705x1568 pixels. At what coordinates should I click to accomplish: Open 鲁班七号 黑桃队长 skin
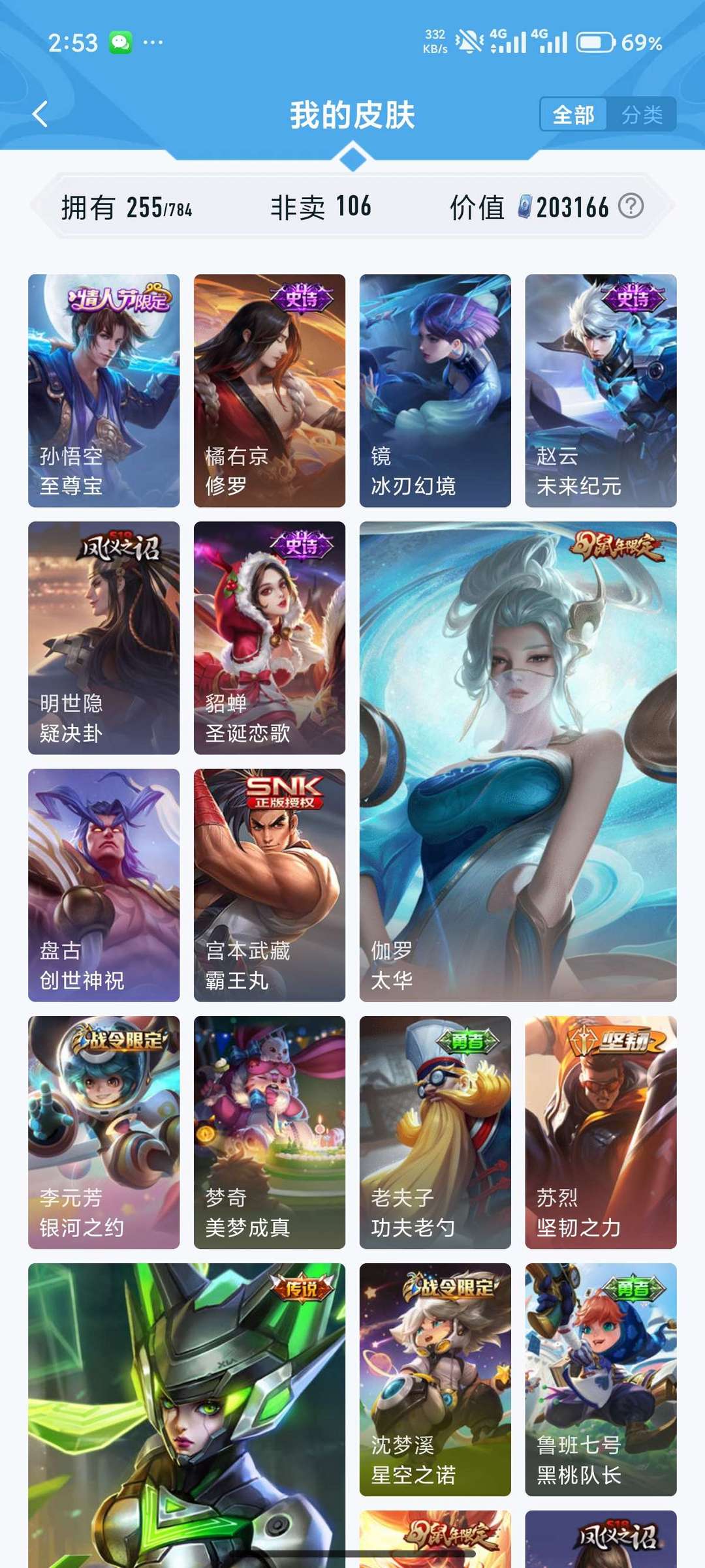pyautogui.click(x=601, y=1379)
